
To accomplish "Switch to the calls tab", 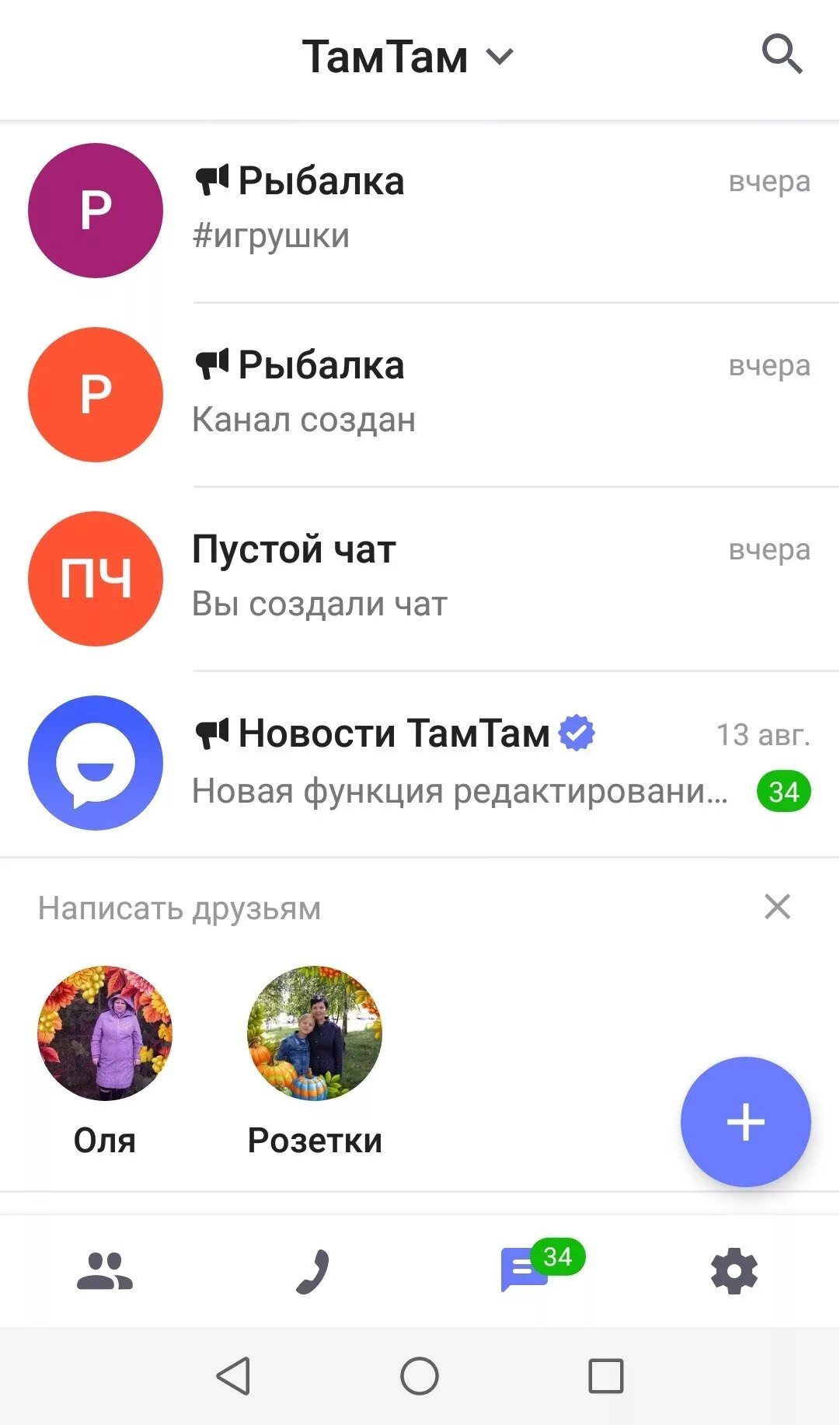I will click(x=314, y=1271).
